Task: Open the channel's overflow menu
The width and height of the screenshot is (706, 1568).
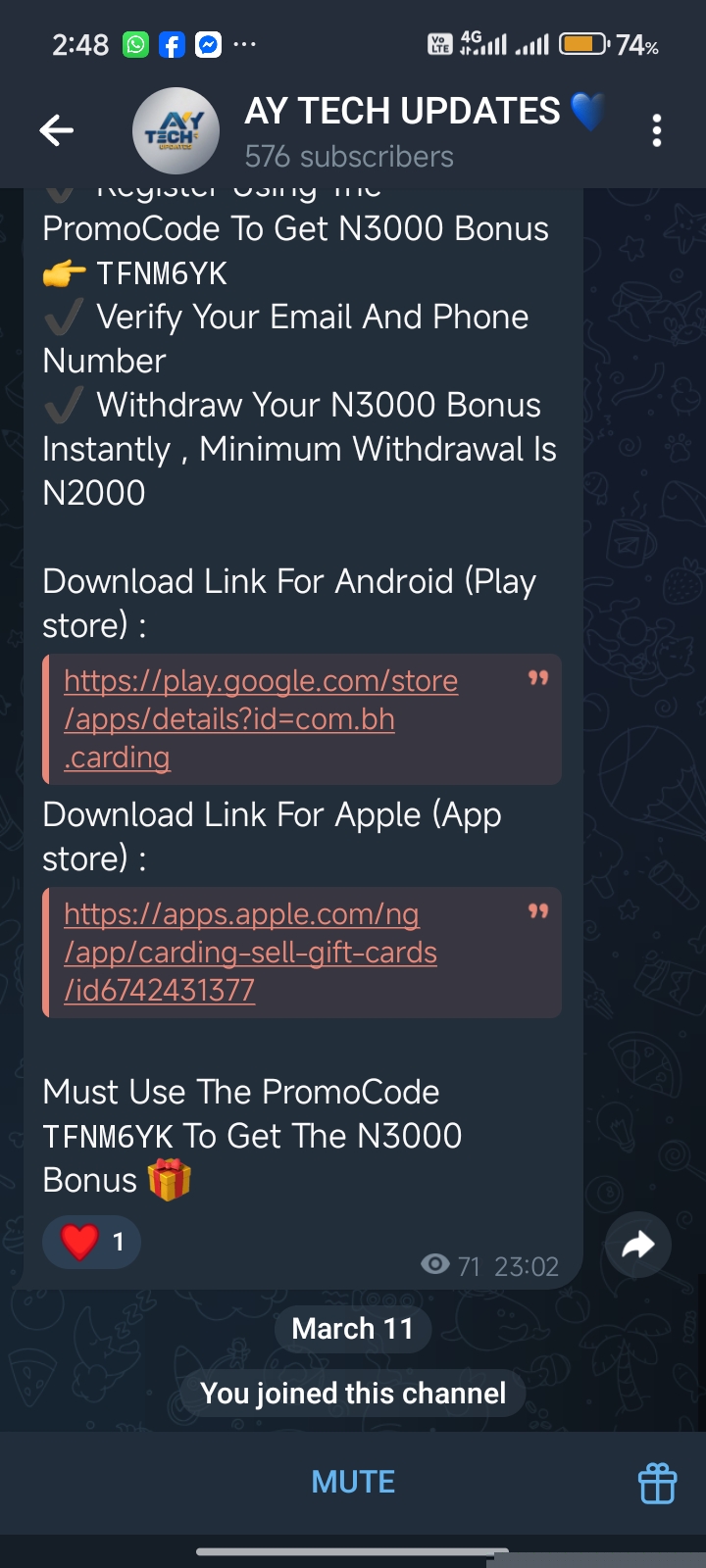Action: 656,130
